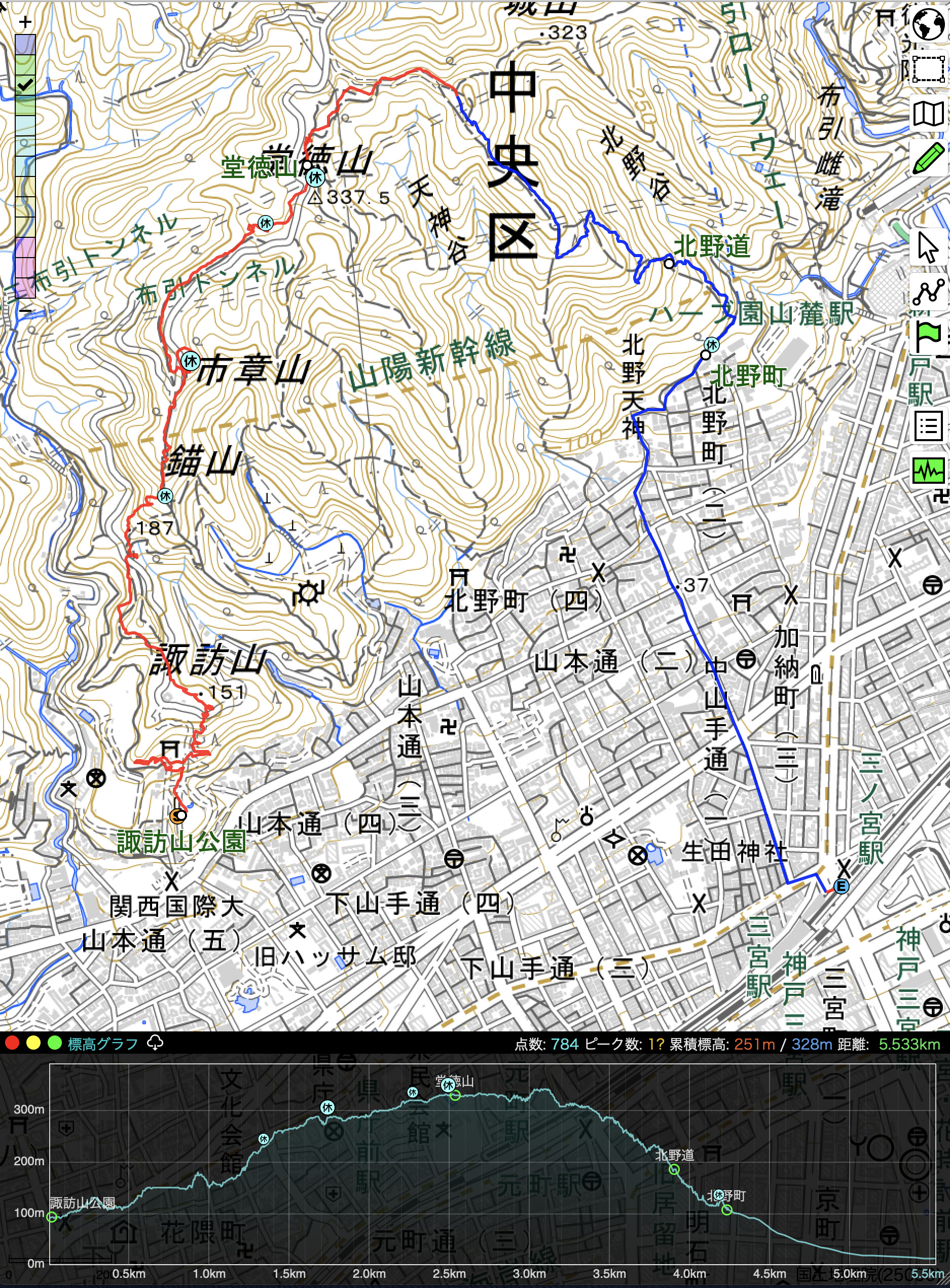
Task: Close the elevation graph with red dot
Action: pos(12,1043)
